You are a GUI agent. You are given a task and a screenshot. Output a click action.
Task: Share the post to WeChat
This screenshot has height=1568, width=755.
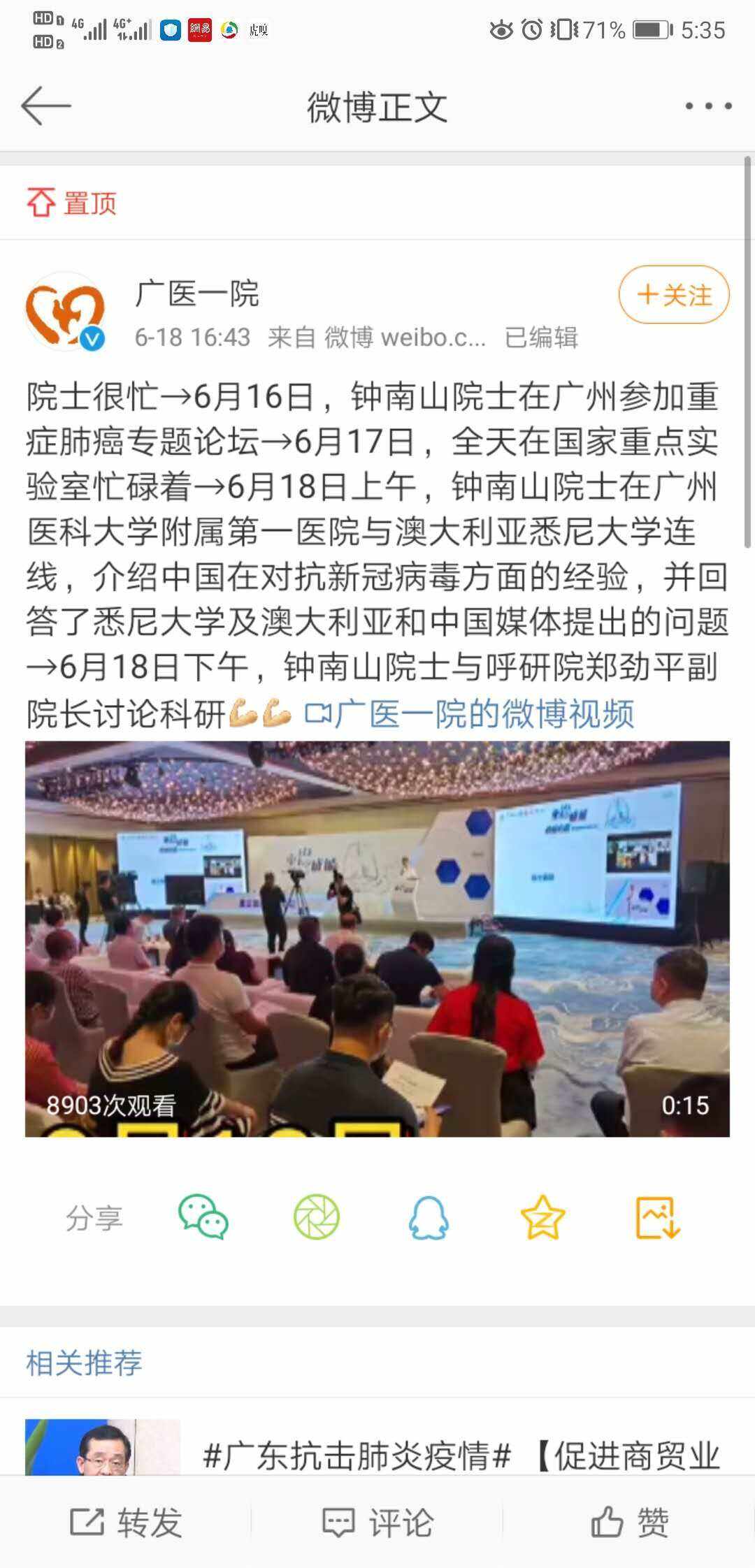pyautogui.click(x=203, y=1217)
